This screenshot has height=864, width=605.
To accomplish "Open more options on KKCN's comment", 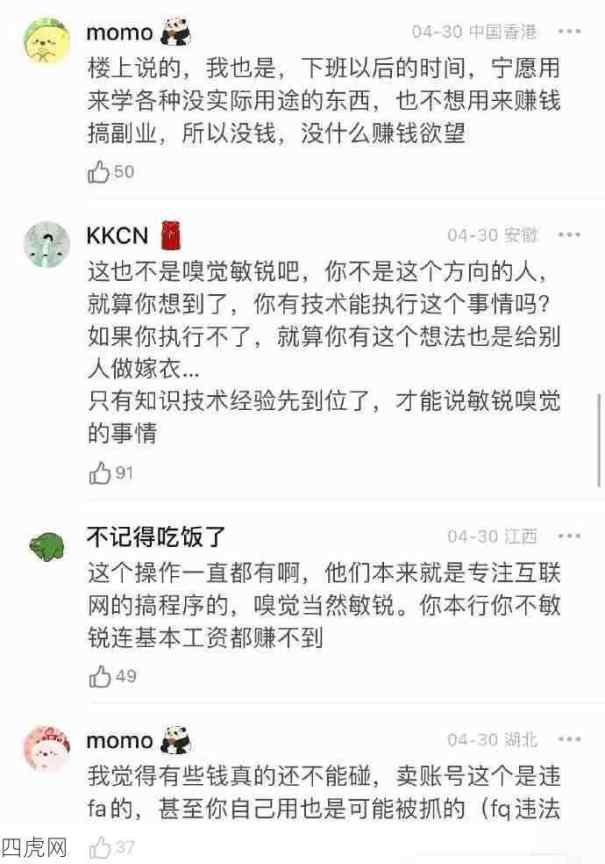I will (x=569, y=235).
